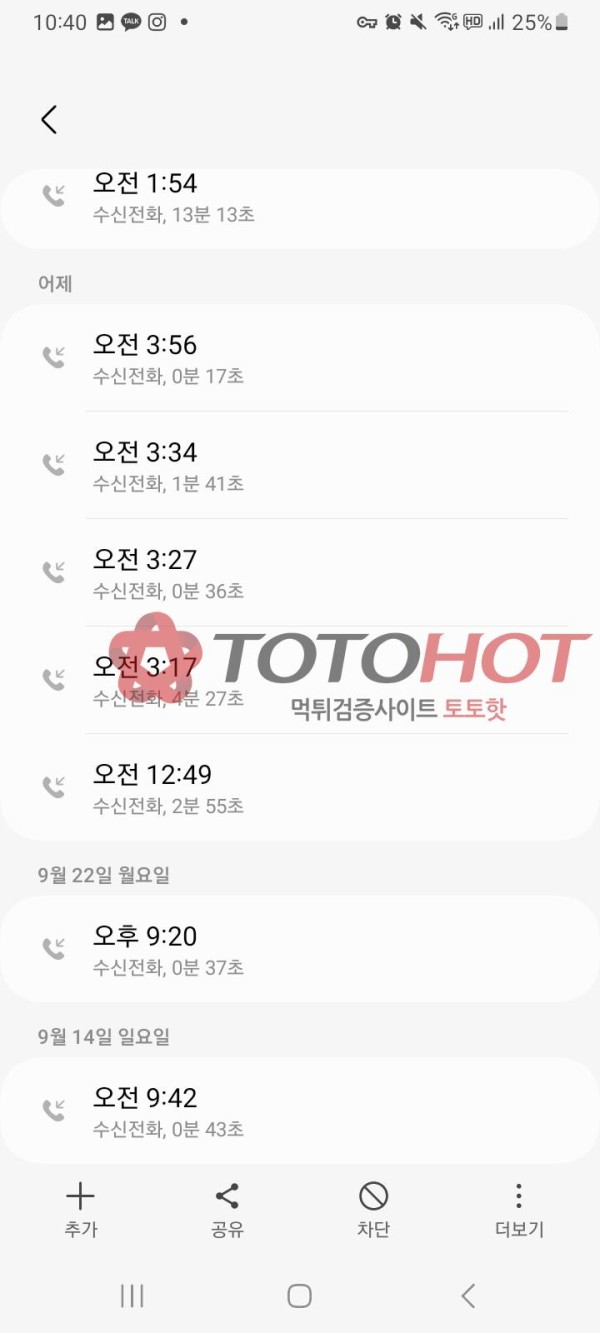The width and height of the screenshot is (600, 1333).
Task: Open the 오전 12:49 call entry
Action: [x=300, y=788]
